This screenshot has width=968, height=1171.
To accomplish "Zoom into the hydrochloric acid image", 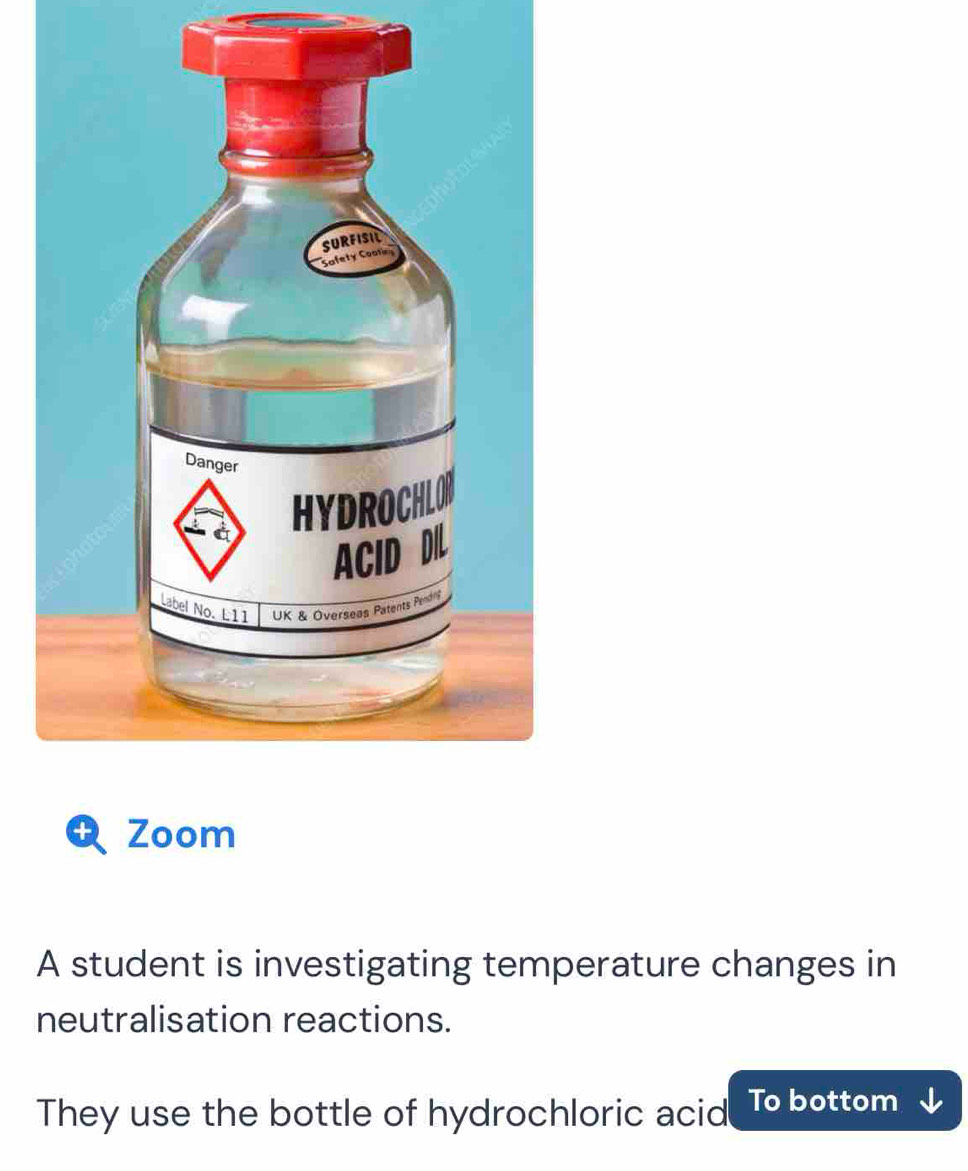I will pyautogui.click(x=152, y=834).
